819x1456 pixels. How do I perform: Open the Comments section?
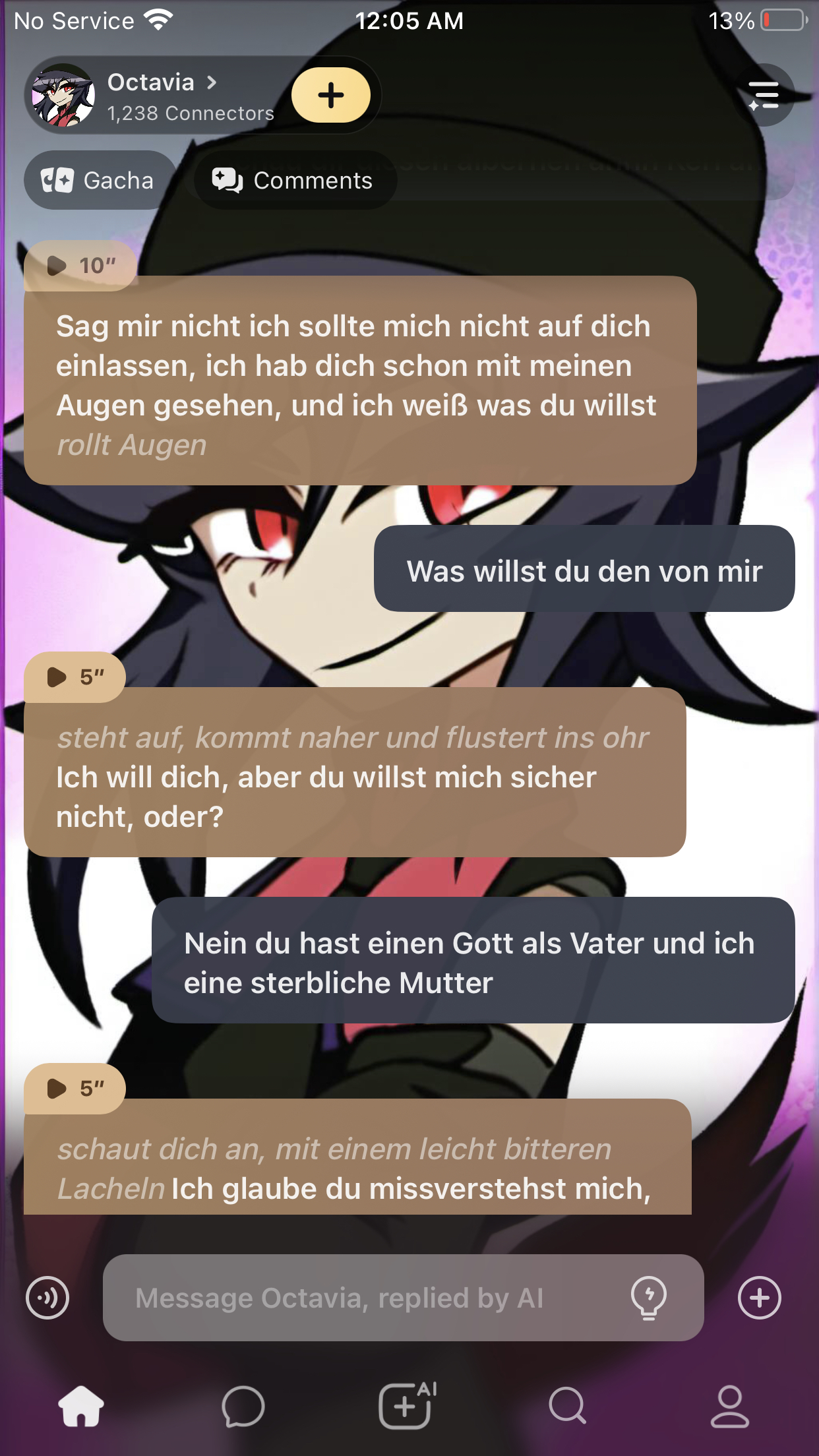click(293, 180)
